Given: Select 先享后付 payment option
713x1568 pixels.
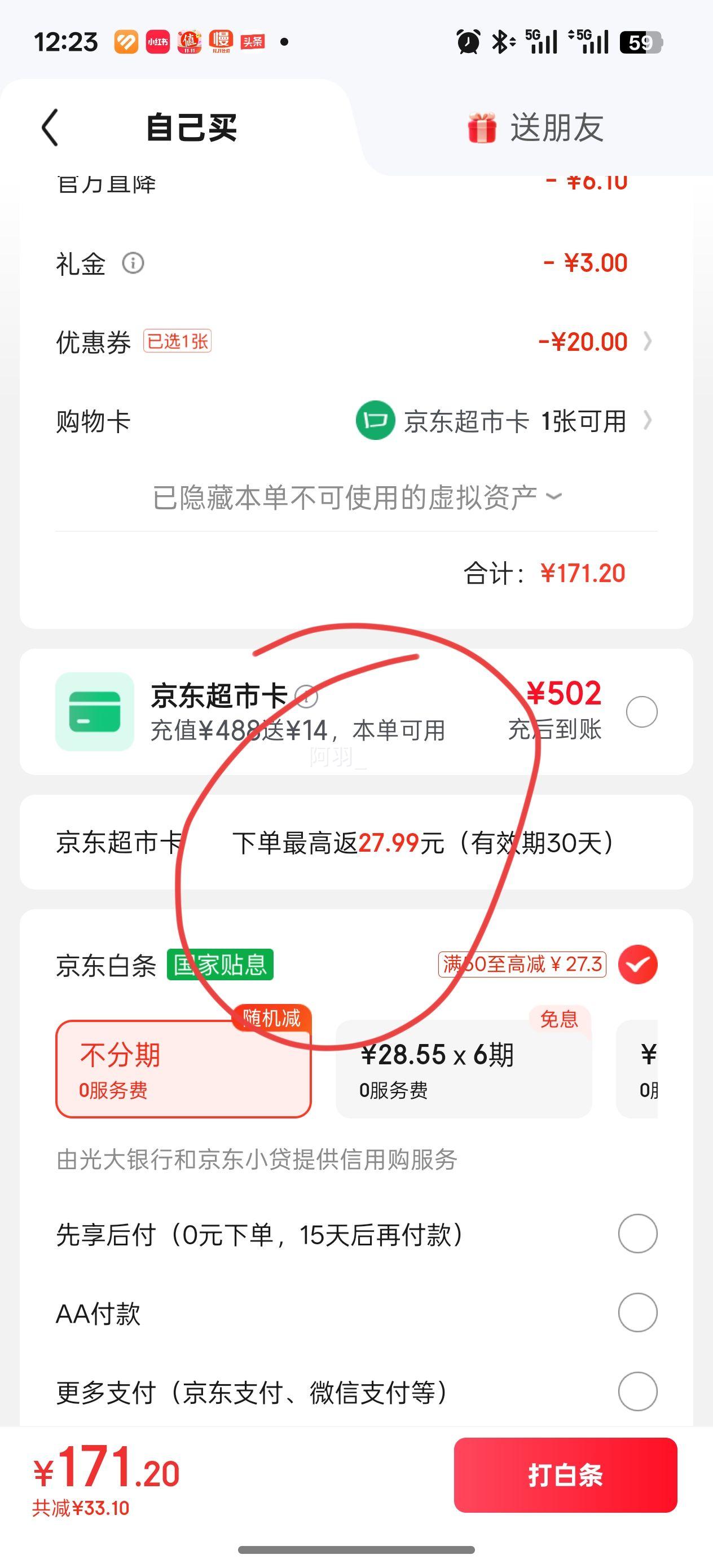Looking at the screenshot, I should (x=639, y=1235).
